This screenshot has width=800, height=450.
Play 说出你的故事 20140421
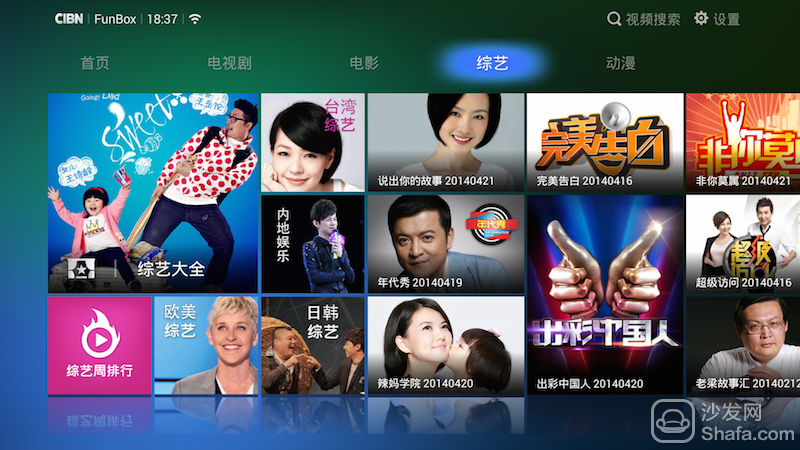(x=445, y=142)
